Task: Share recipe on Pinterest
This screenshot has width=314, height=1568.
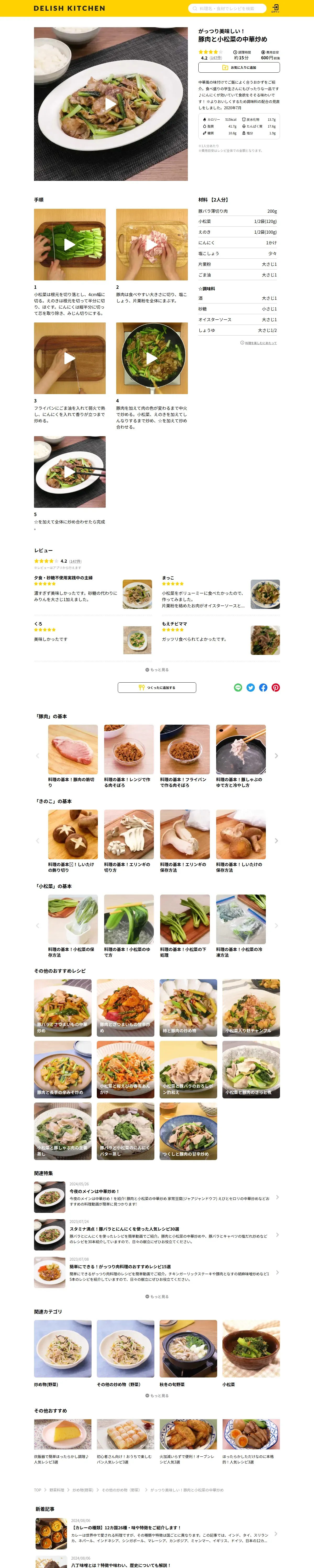Action: pyautogui.click(x=276, y=687)
